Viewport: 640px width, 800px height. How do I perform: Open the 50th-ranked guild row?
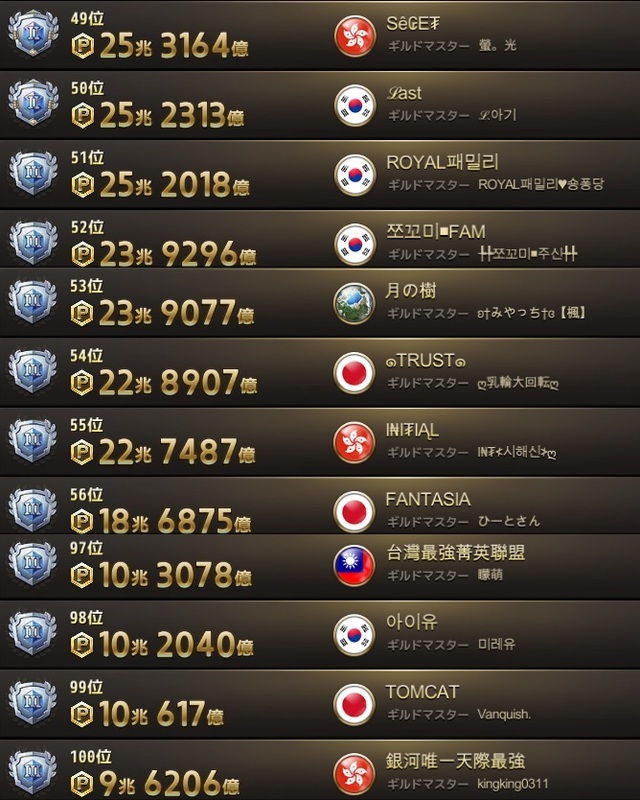[320, 102]
